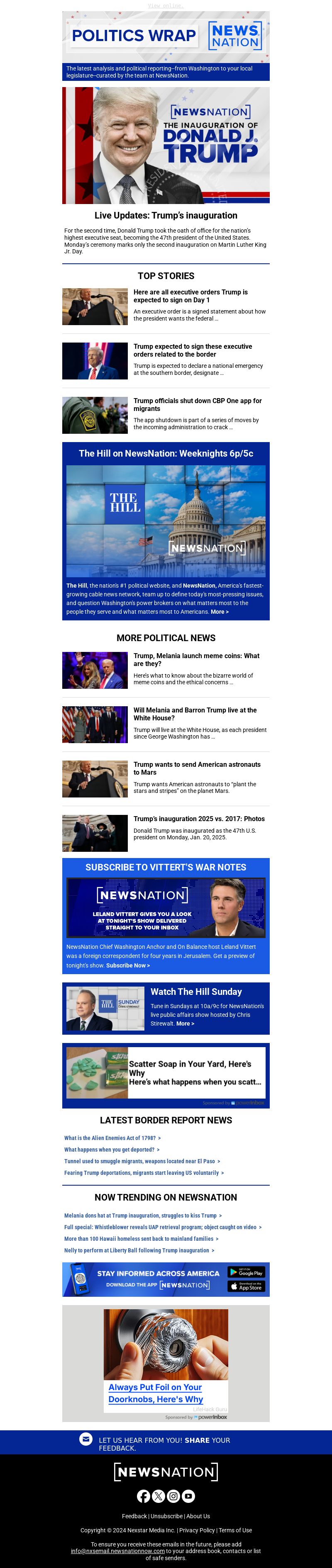Open Live Updates: Trump's inauguration story
The image size is (332, 1568).
pyautogui.click(x=166, y=216)
